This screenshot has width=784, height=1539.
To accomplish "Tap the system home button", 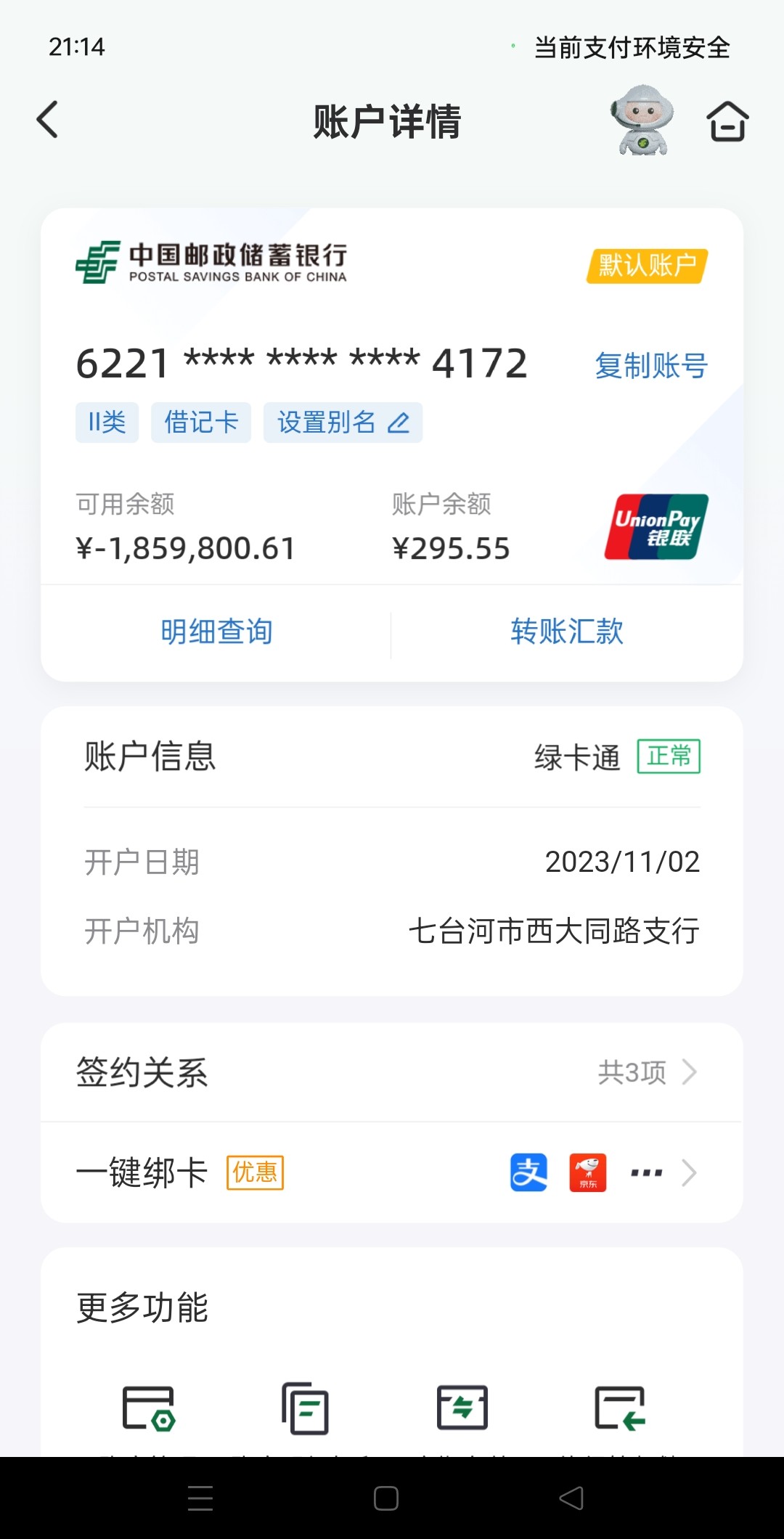I will (x=386, y=1498).
